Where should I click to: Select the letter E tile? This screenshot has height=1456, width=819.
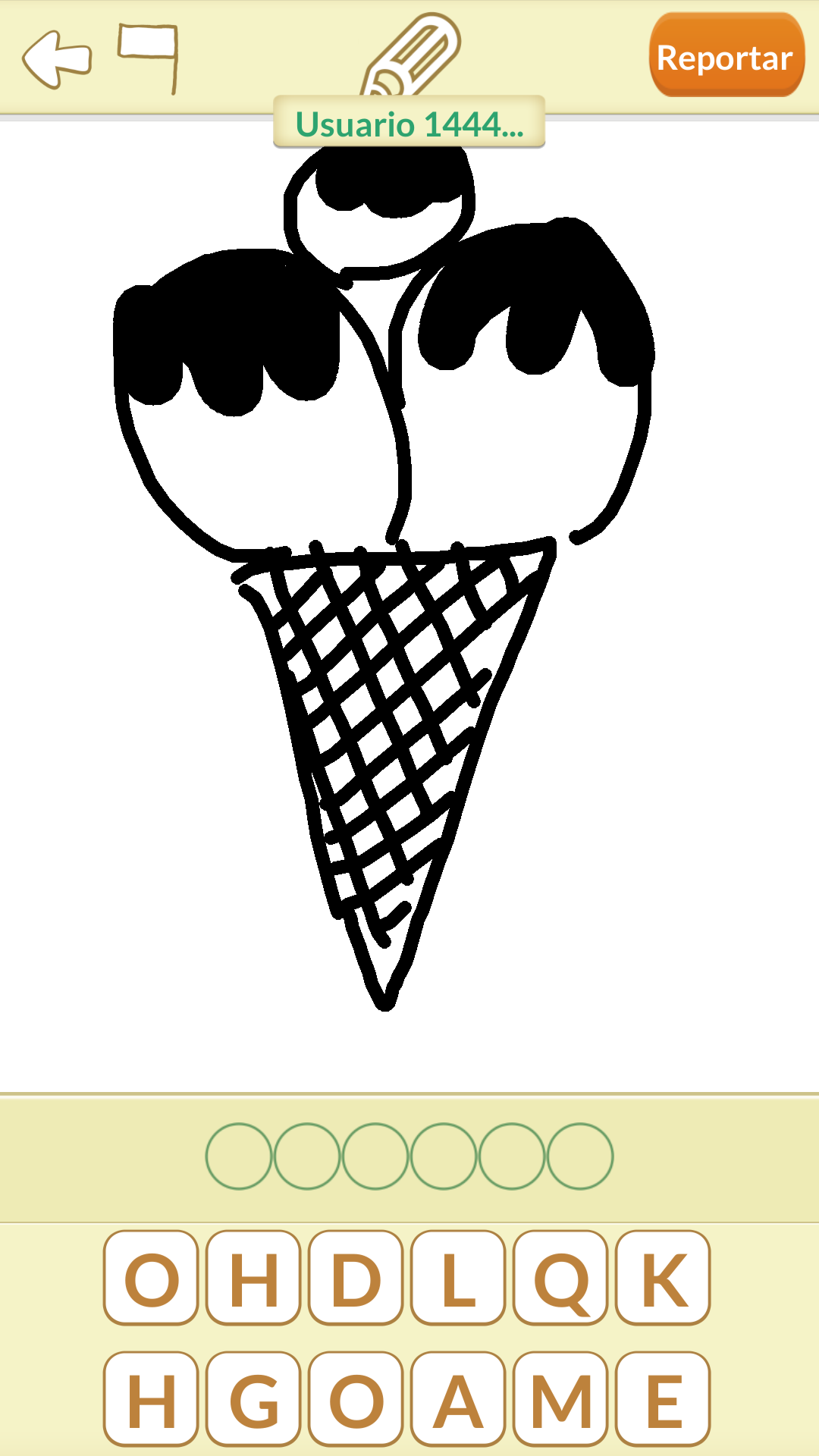coord(663,1399)
